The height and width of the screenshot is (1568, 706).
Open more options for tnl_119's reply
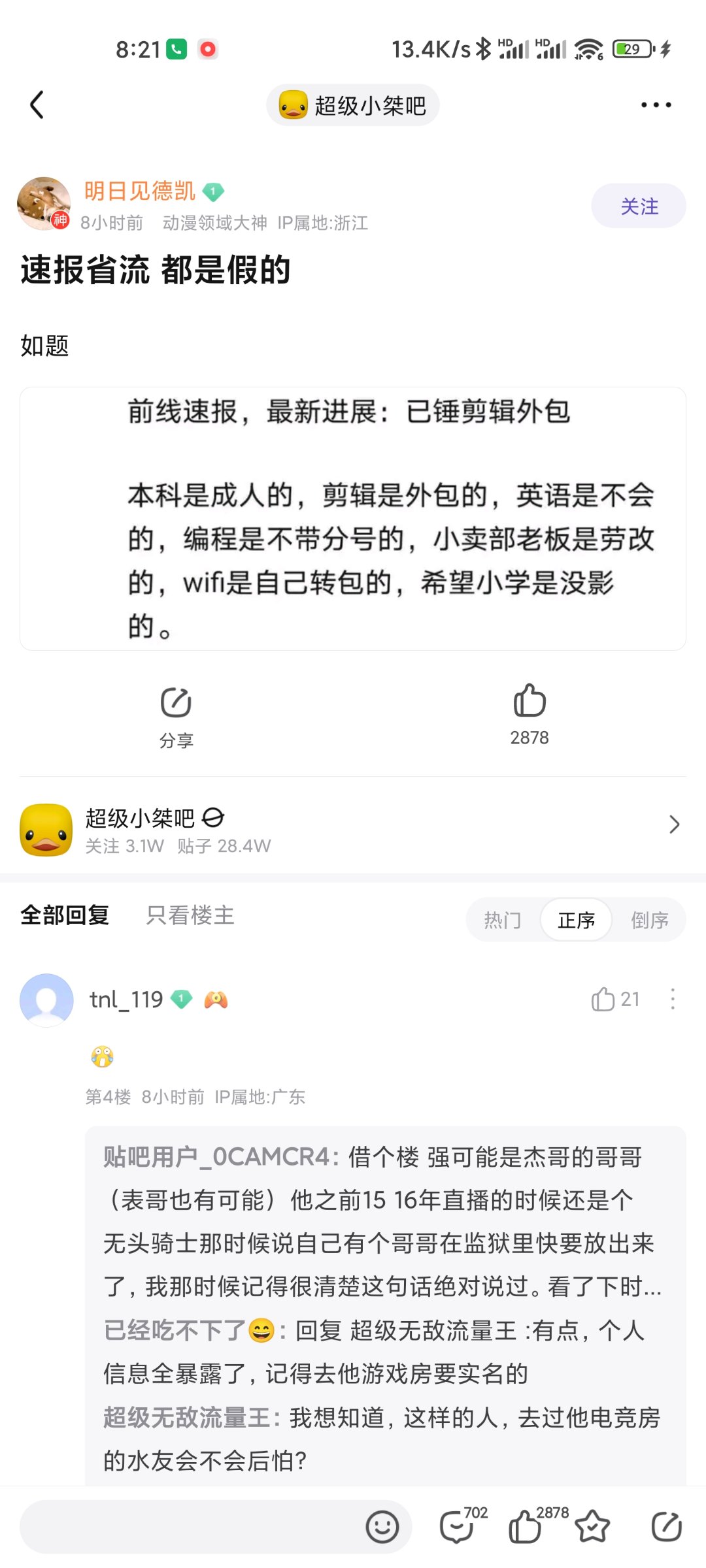(x=672, y=1000)
